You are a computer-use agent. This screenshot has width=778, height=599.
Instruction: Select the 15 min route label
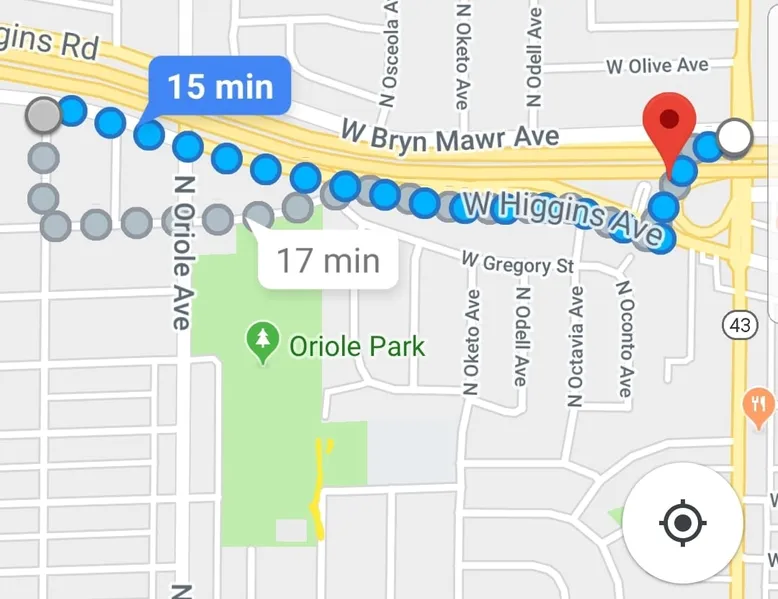click(x=220, y=86)
